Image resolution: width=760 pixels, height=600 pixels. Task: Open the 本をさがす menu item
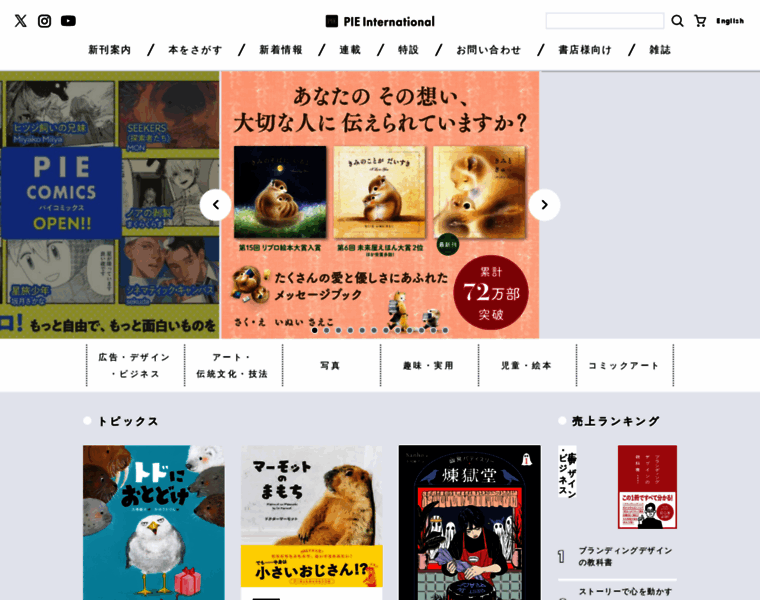(196, 50)
